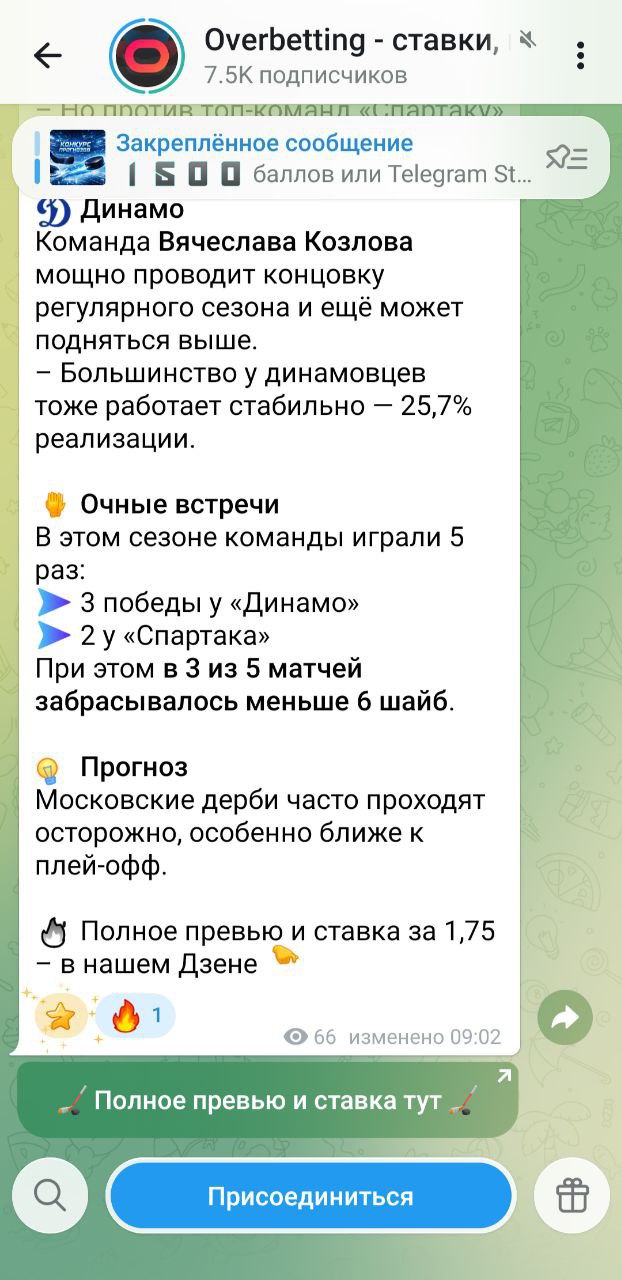Image resolution: width=622 pixels, height=1280 pixels.
Task: Open the pinned message banner
Action: click(x=300, y=159)
